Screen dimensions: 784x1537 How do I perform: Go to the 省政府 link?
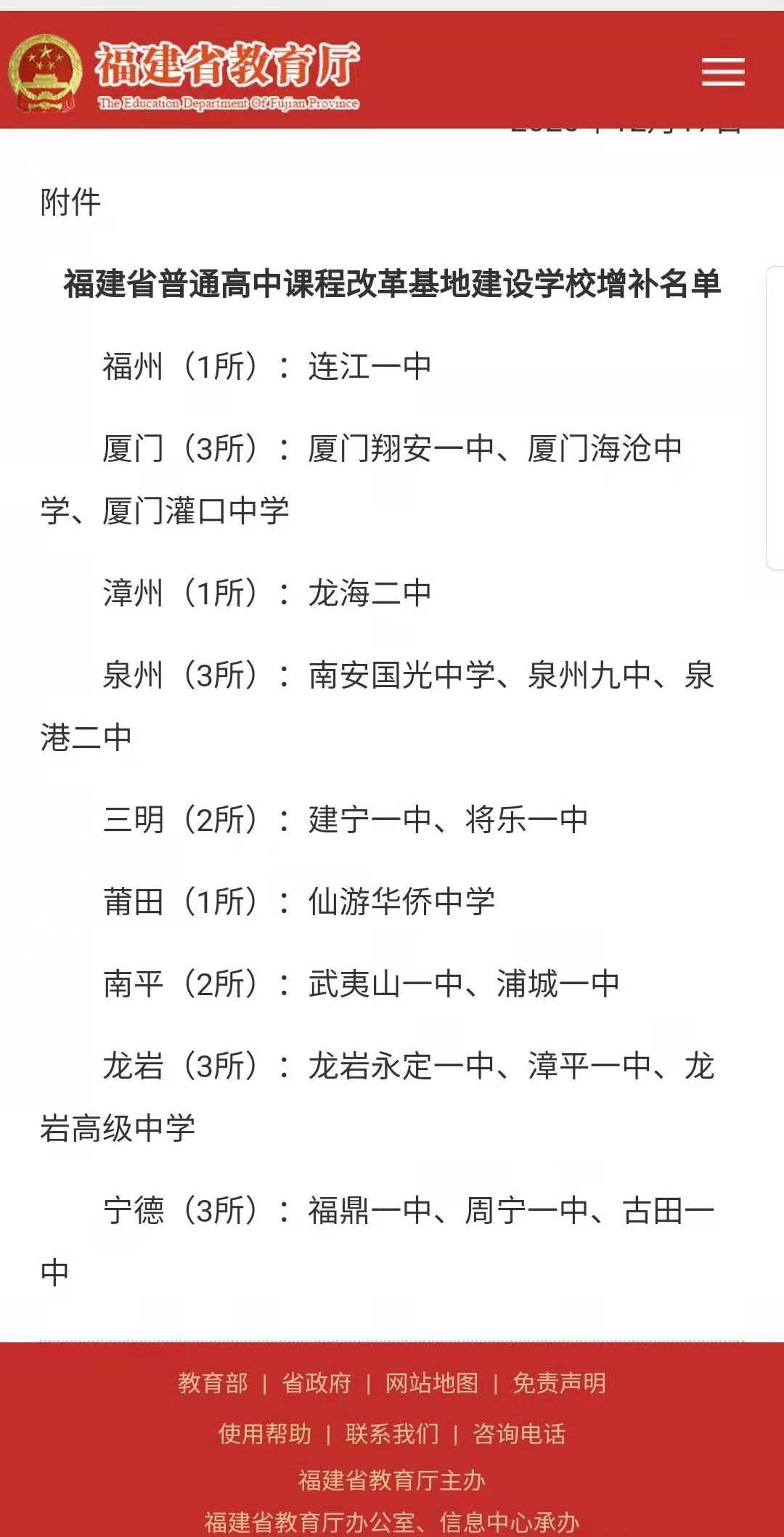[x=317, y=1382]
